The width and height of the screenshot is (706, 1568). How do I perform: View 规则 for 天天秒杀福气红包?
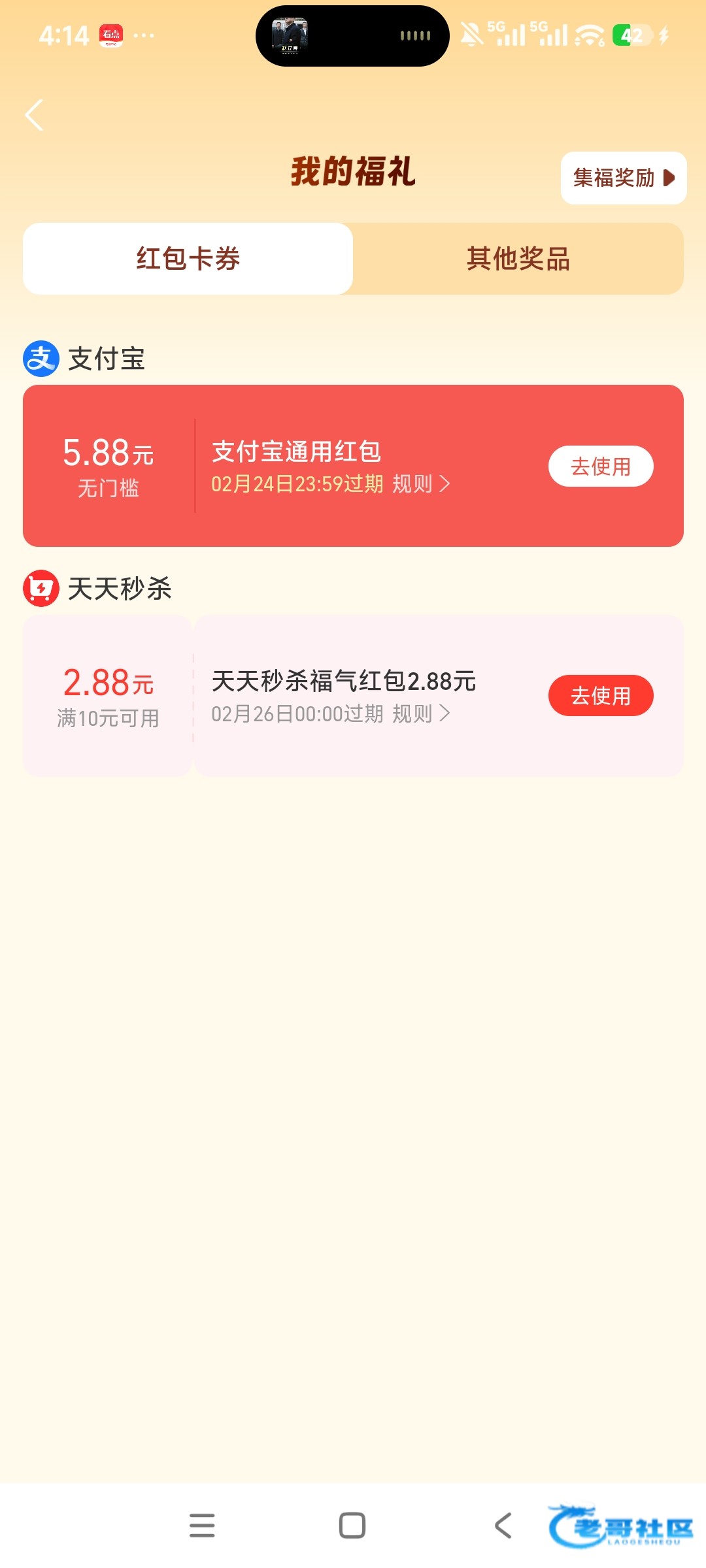[421, 714]
